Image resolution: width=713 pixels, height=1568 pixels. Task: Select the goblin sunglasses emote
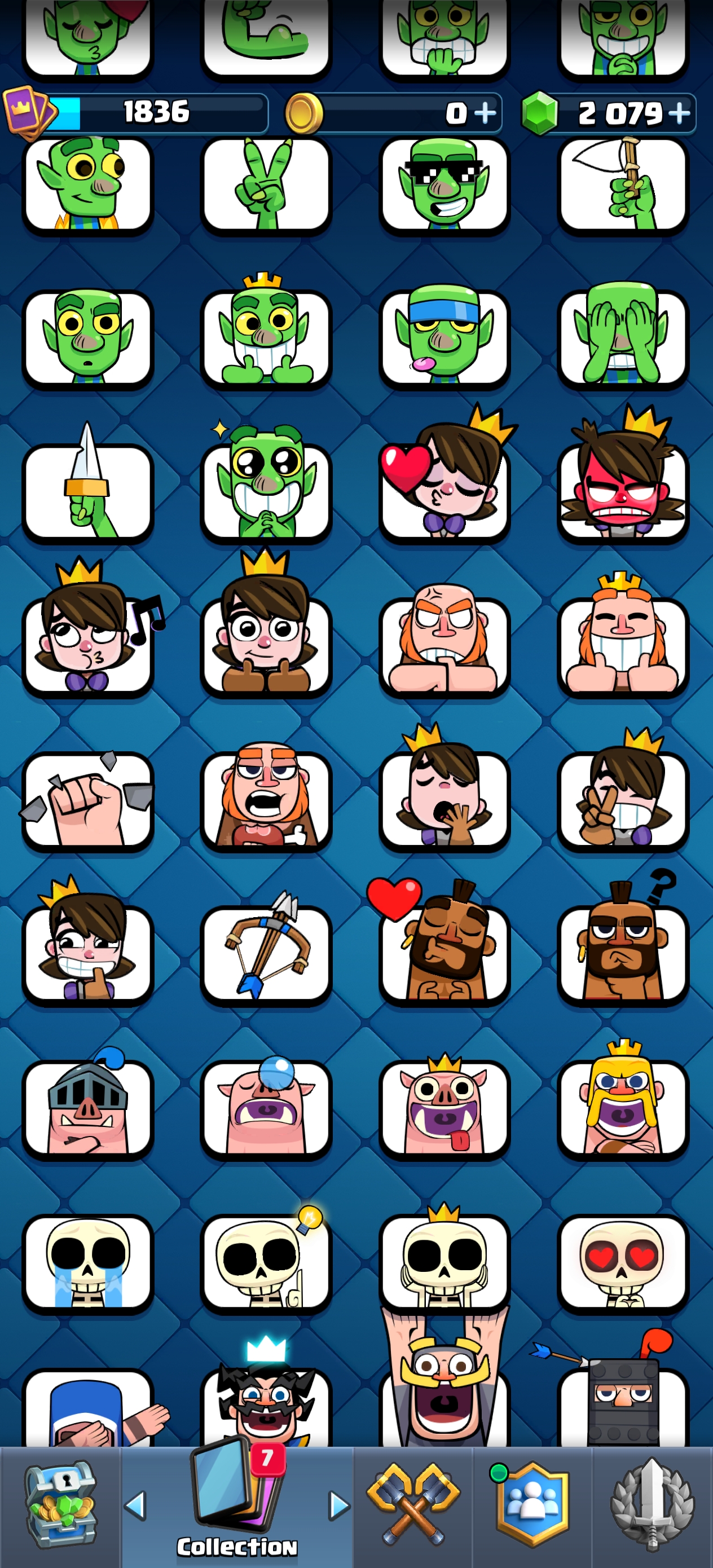(x=444, y=185)
